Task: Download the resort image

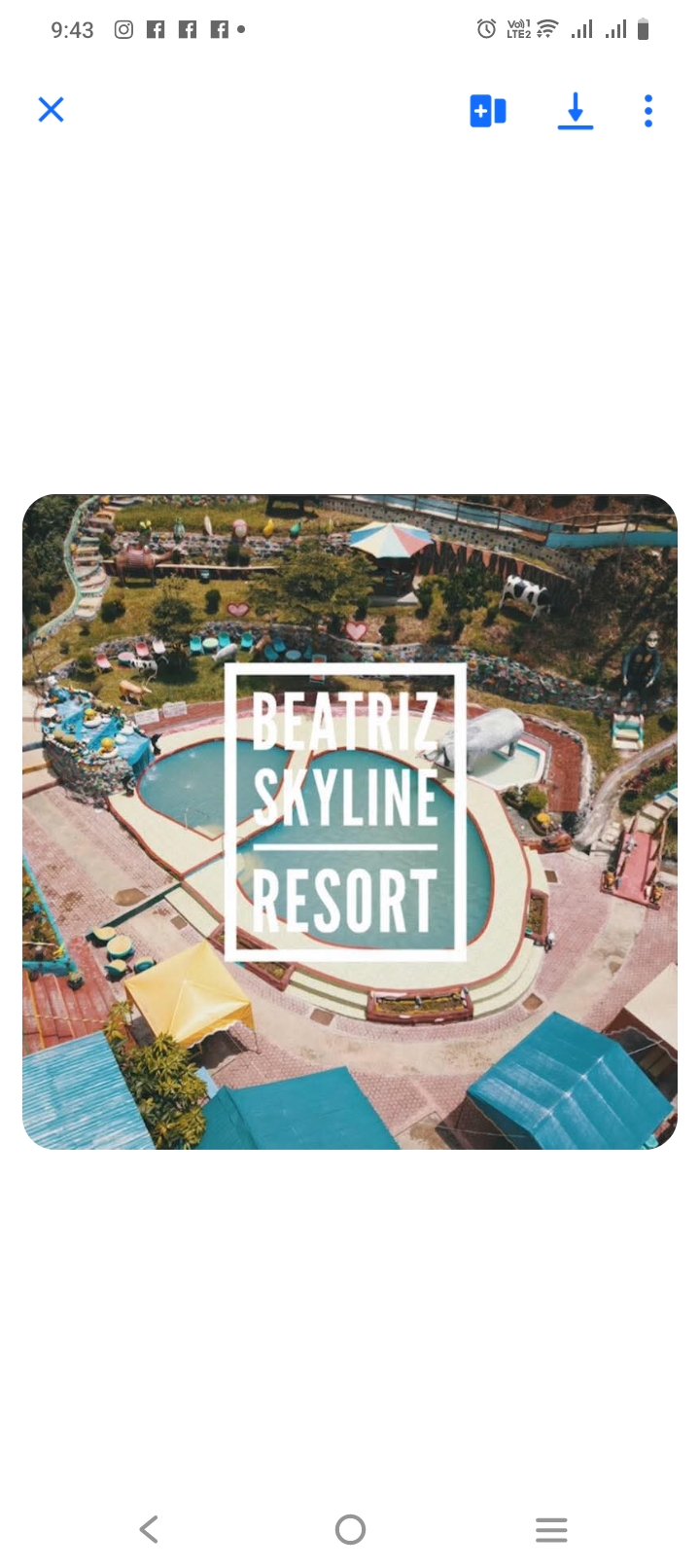Action: [x=576, y=111]
